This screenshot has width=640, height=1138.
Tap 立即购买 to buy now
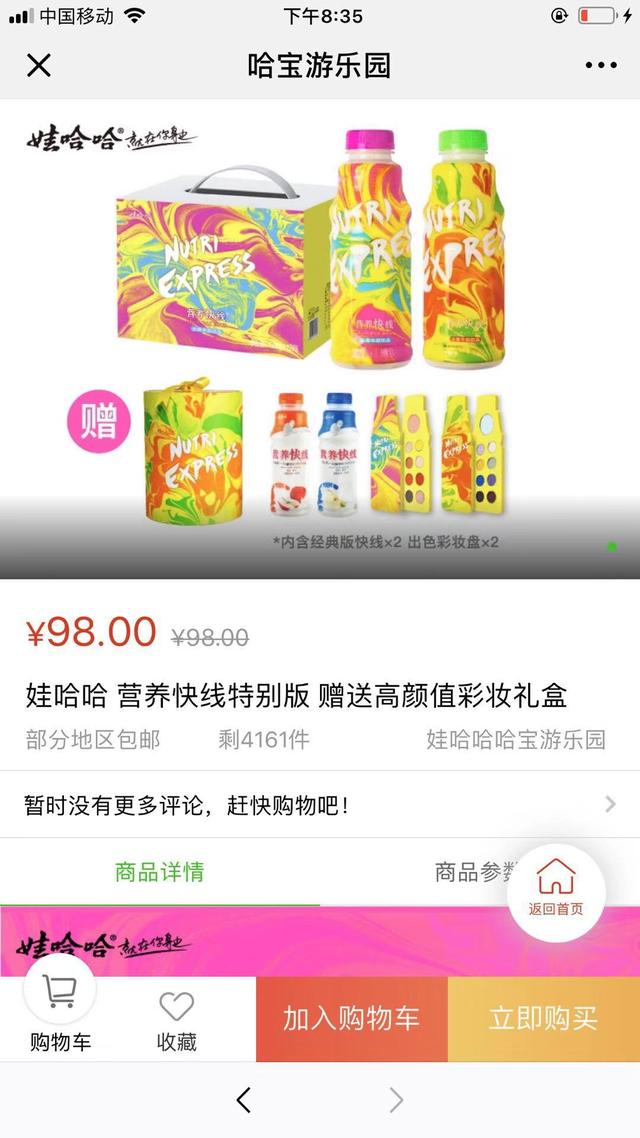pos(543,1019)
